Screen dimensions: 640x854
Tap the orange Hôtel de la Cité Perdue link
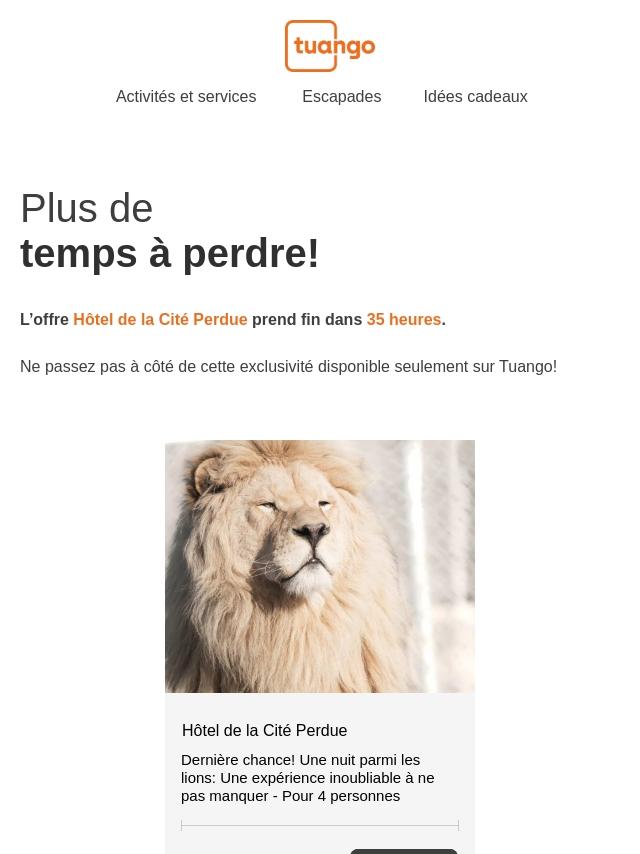160,320
